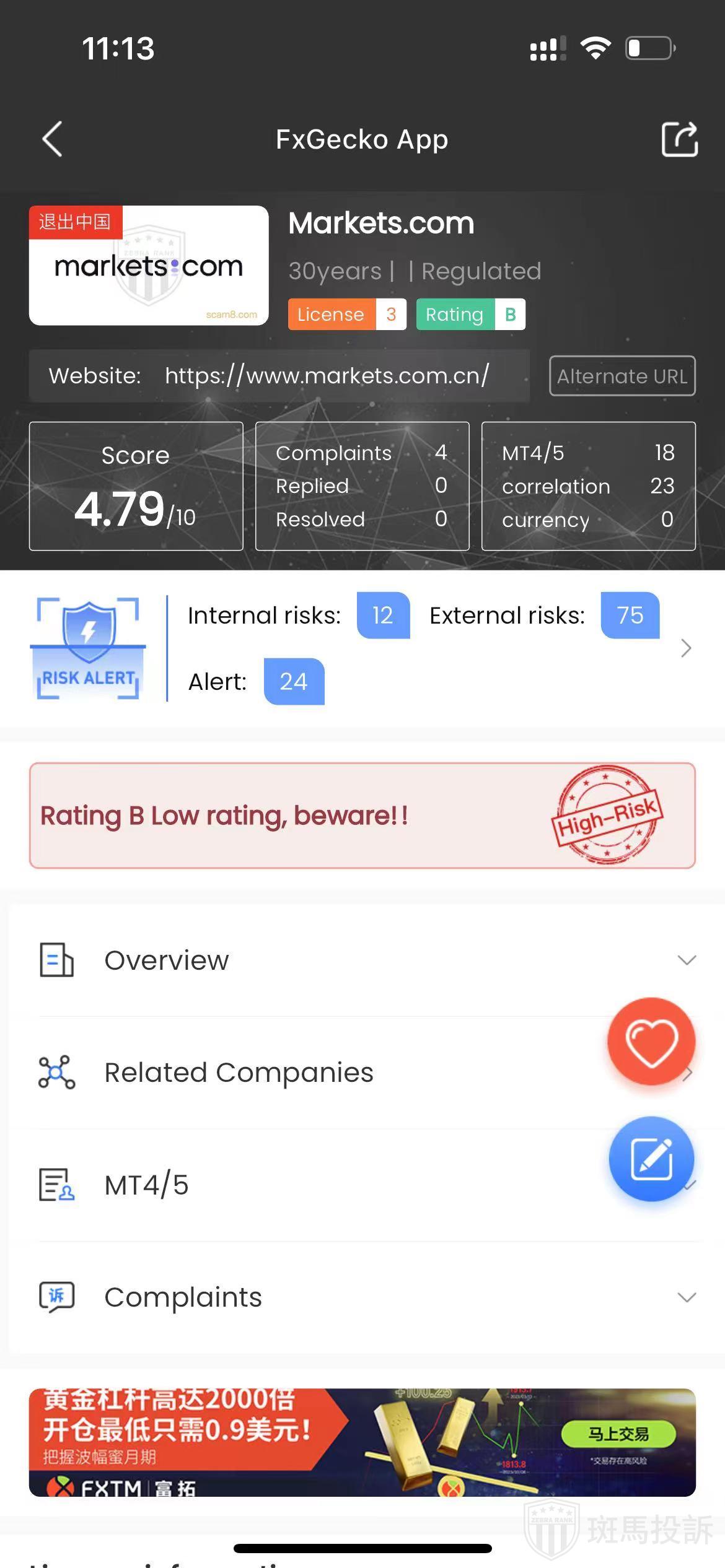Tap the License 3 badge
This screenshot has height=1568, width=725.
346,315
